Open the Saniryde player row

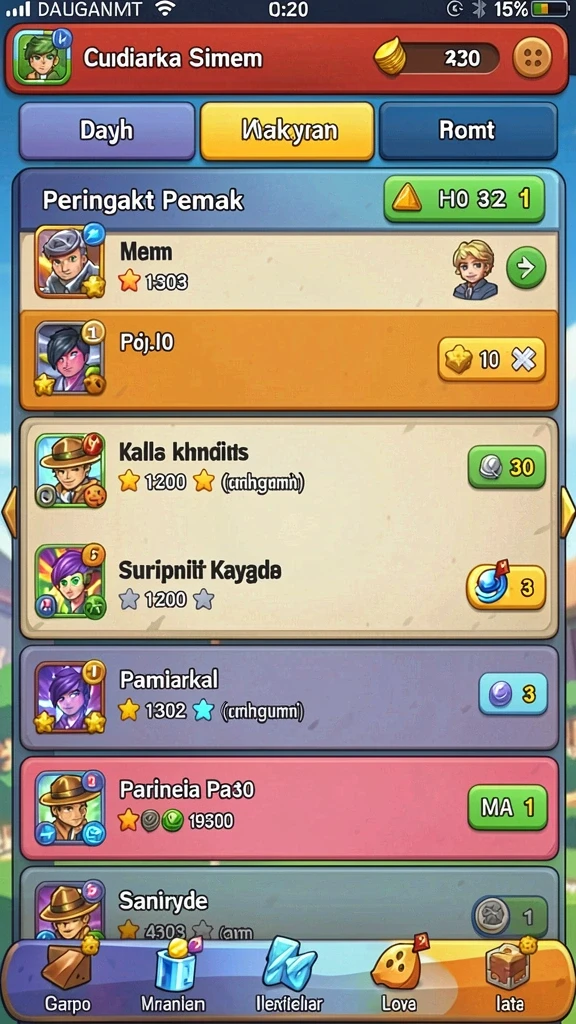(x=289, y=904)
